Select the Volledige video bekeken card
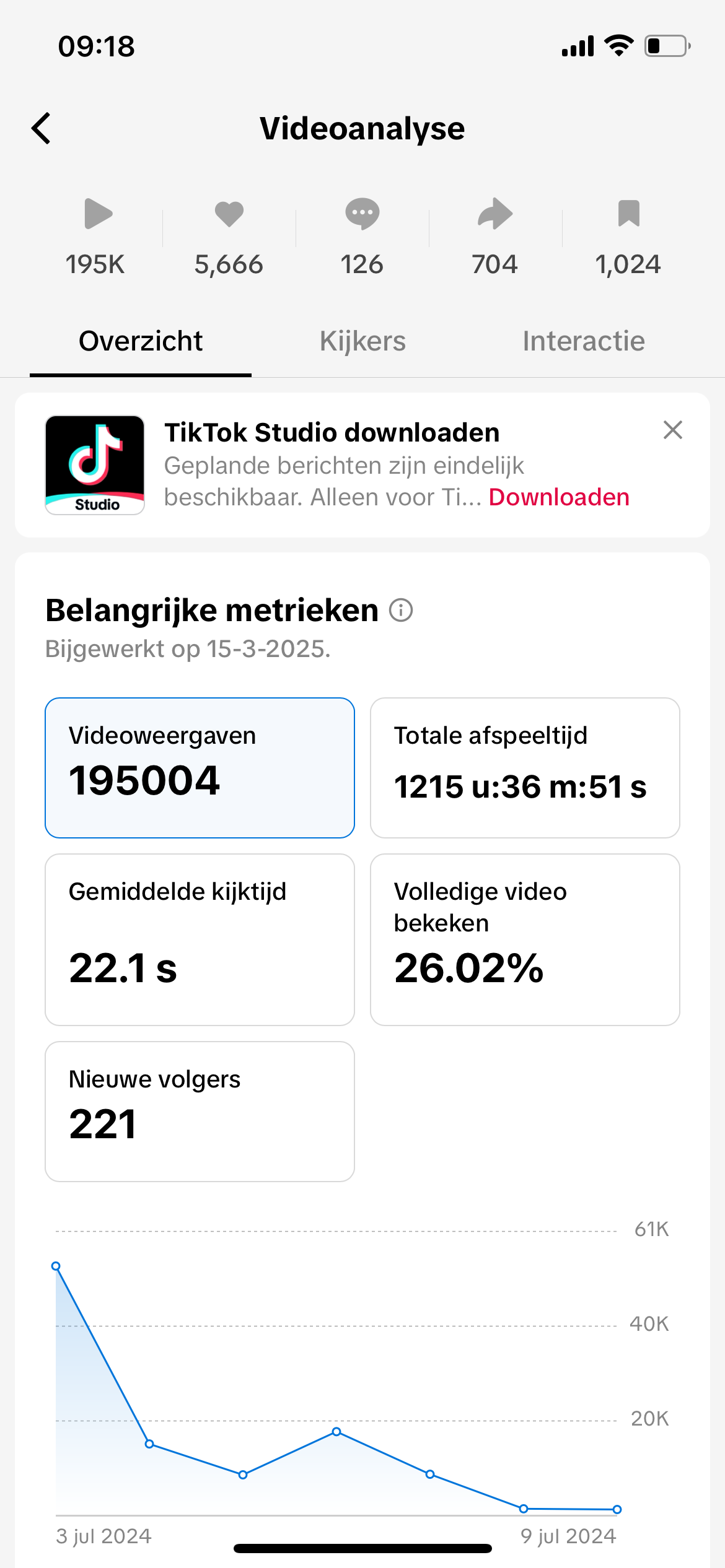725x1568 pixels. [524, 939]
